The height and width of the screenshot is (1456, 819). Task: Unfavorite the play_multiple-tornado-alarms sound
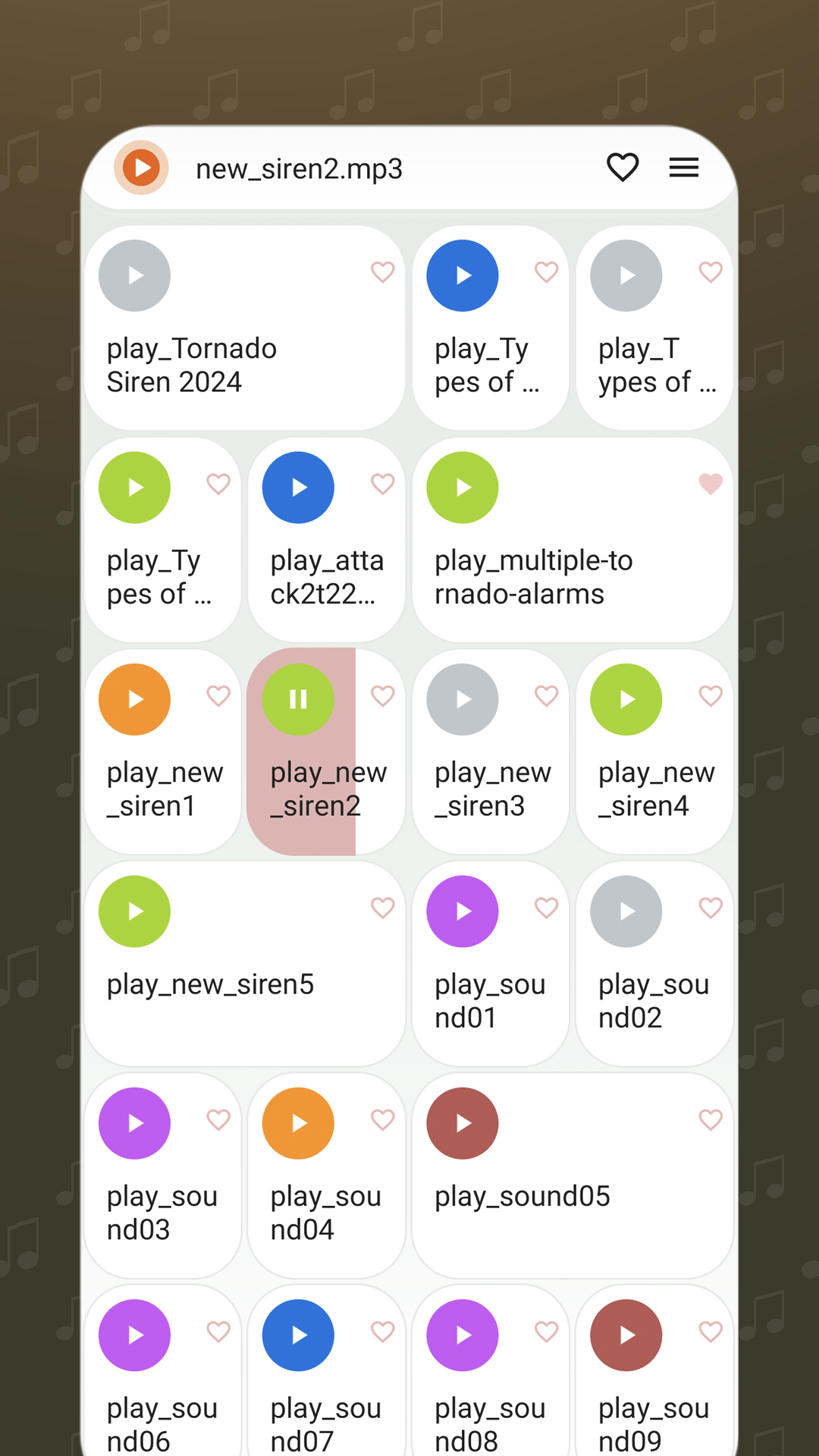(x=710, y=483)
